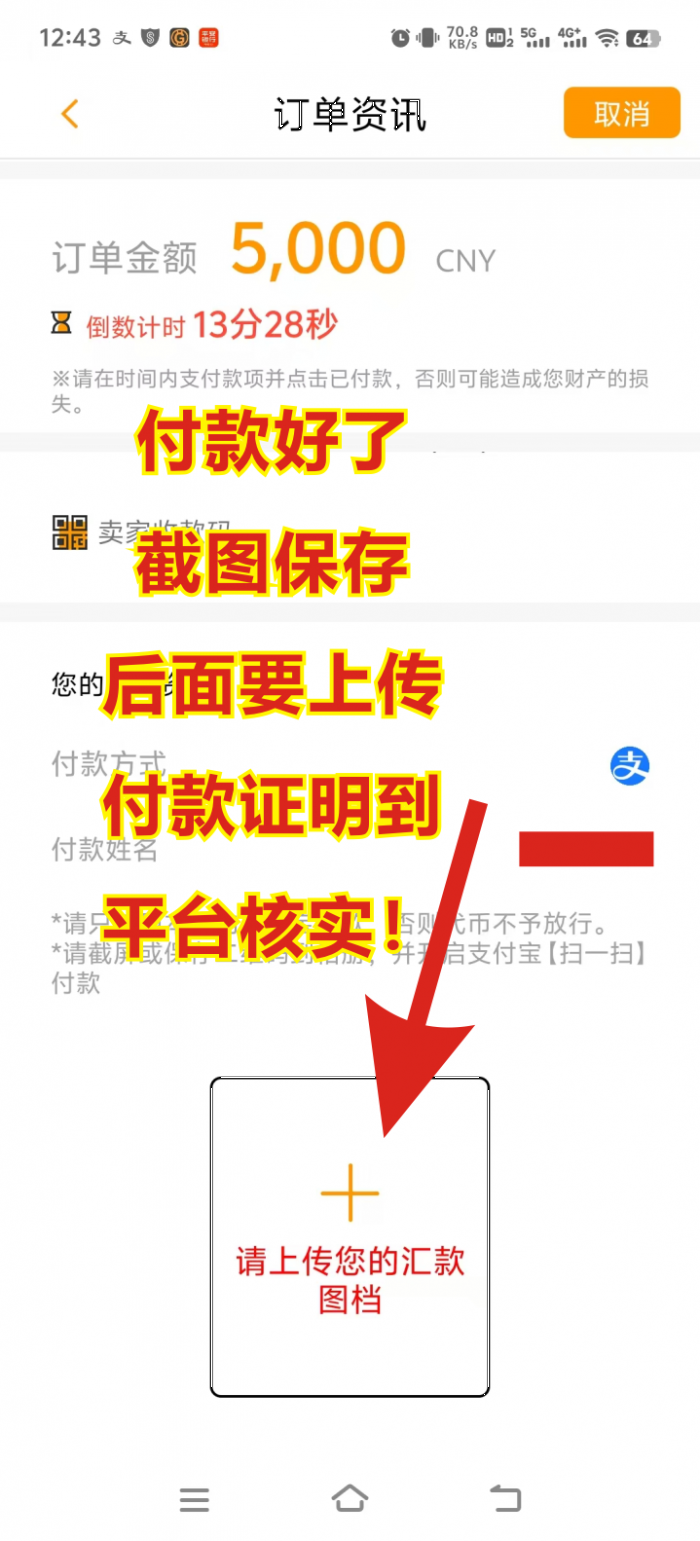This screenshot has height=1541, width=700.
Task: Go back using the orange arrow
Action: pos(69,114)
